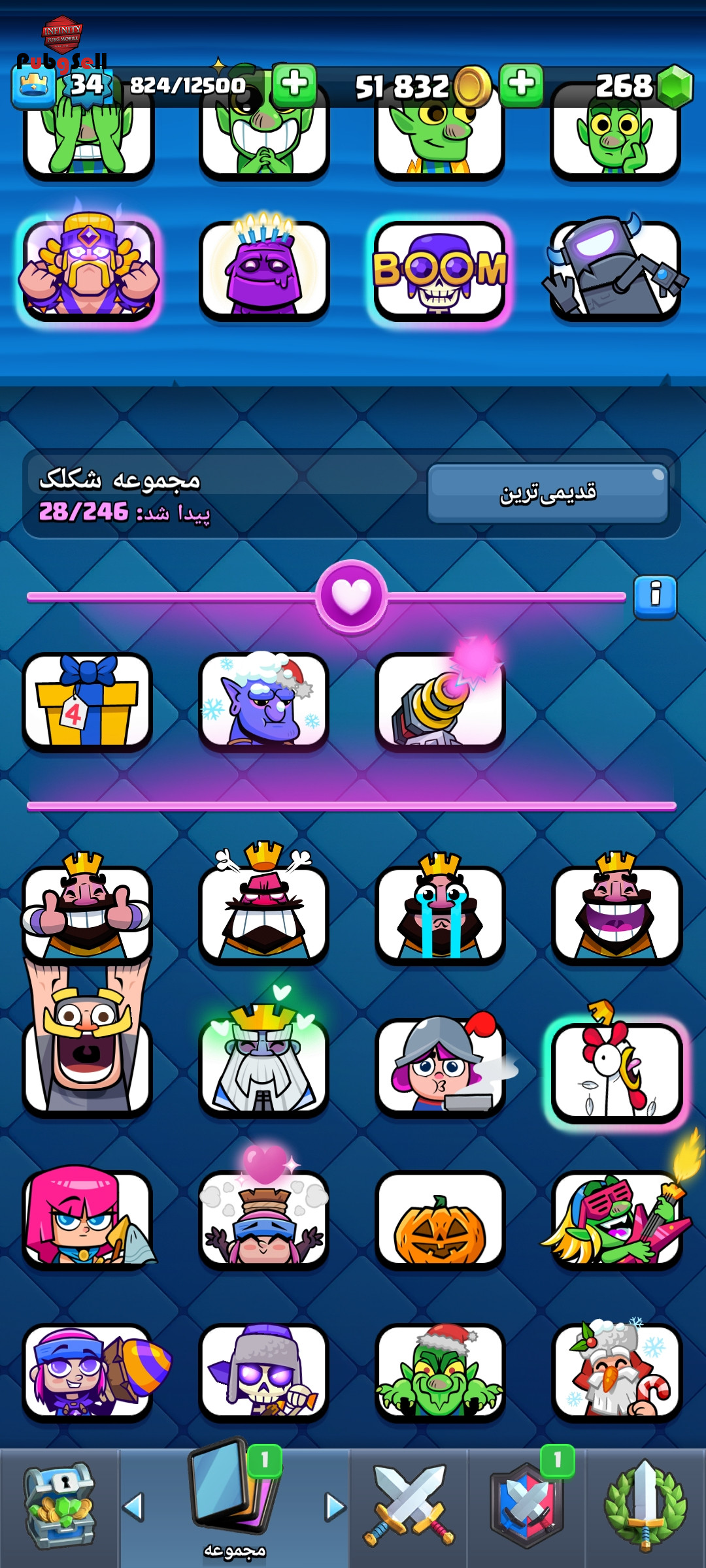Open the blue info button
Image resolution: width=706 pixels, height=1568 pixels.
[655, 597]
